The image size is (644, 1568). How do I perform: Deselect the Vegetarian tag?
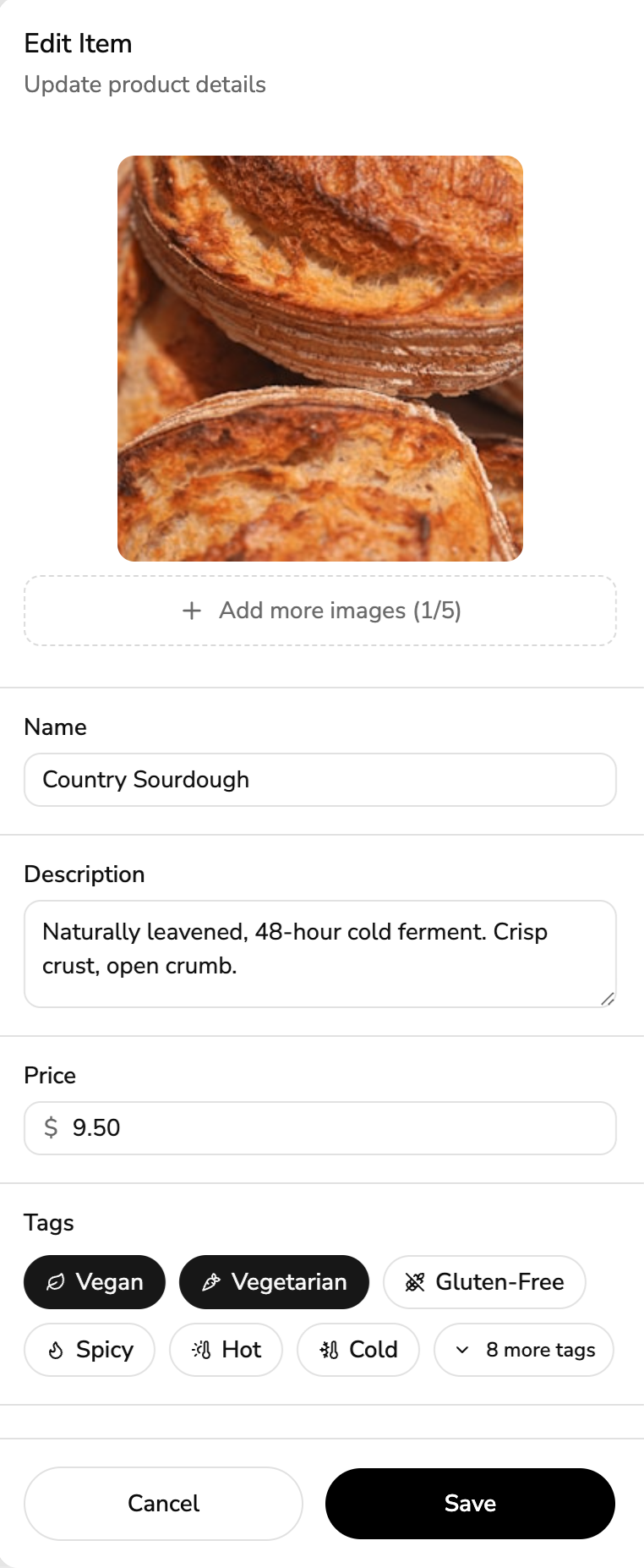point(275,1282)
